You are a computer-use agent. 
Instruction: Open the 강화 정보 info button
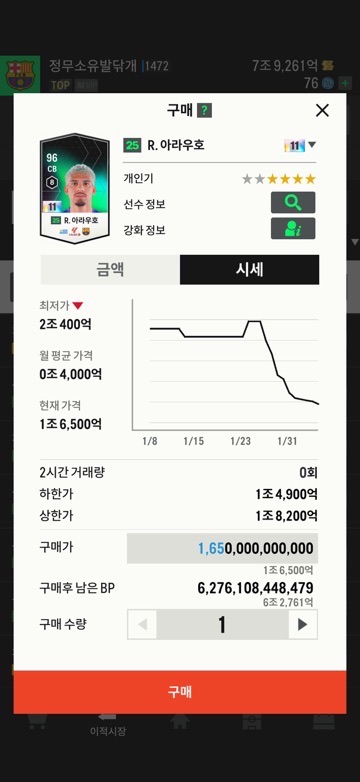pos(293,228)
